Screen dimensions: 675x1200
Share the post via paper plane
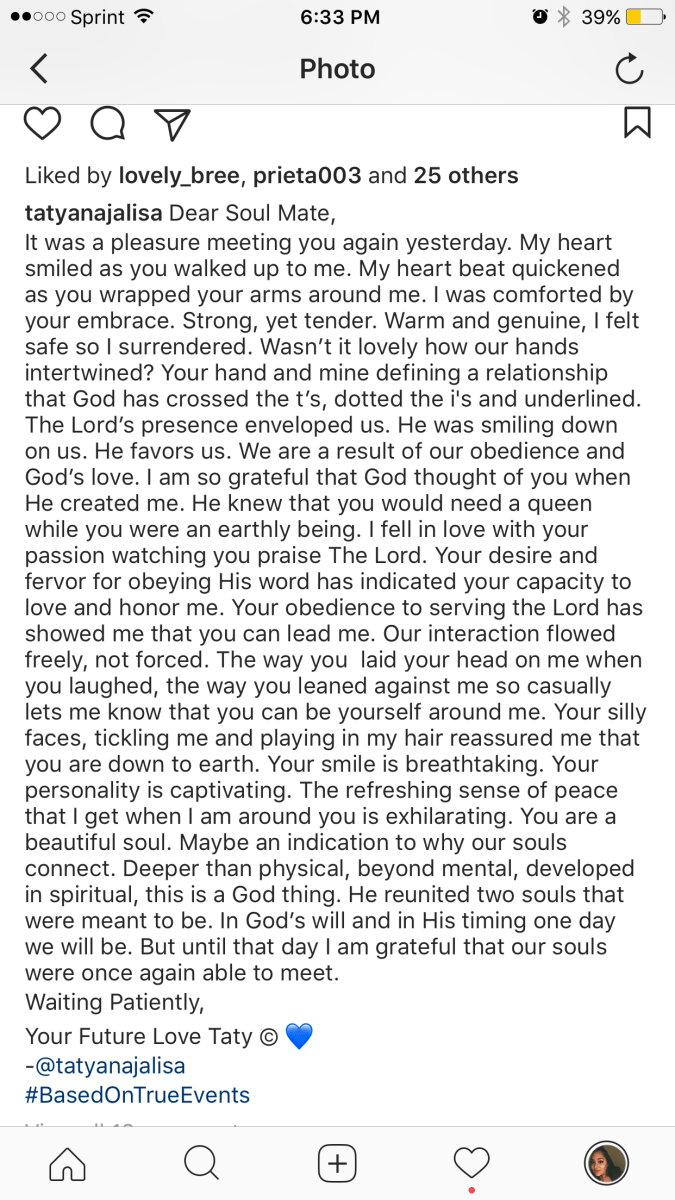click(171, 123)
